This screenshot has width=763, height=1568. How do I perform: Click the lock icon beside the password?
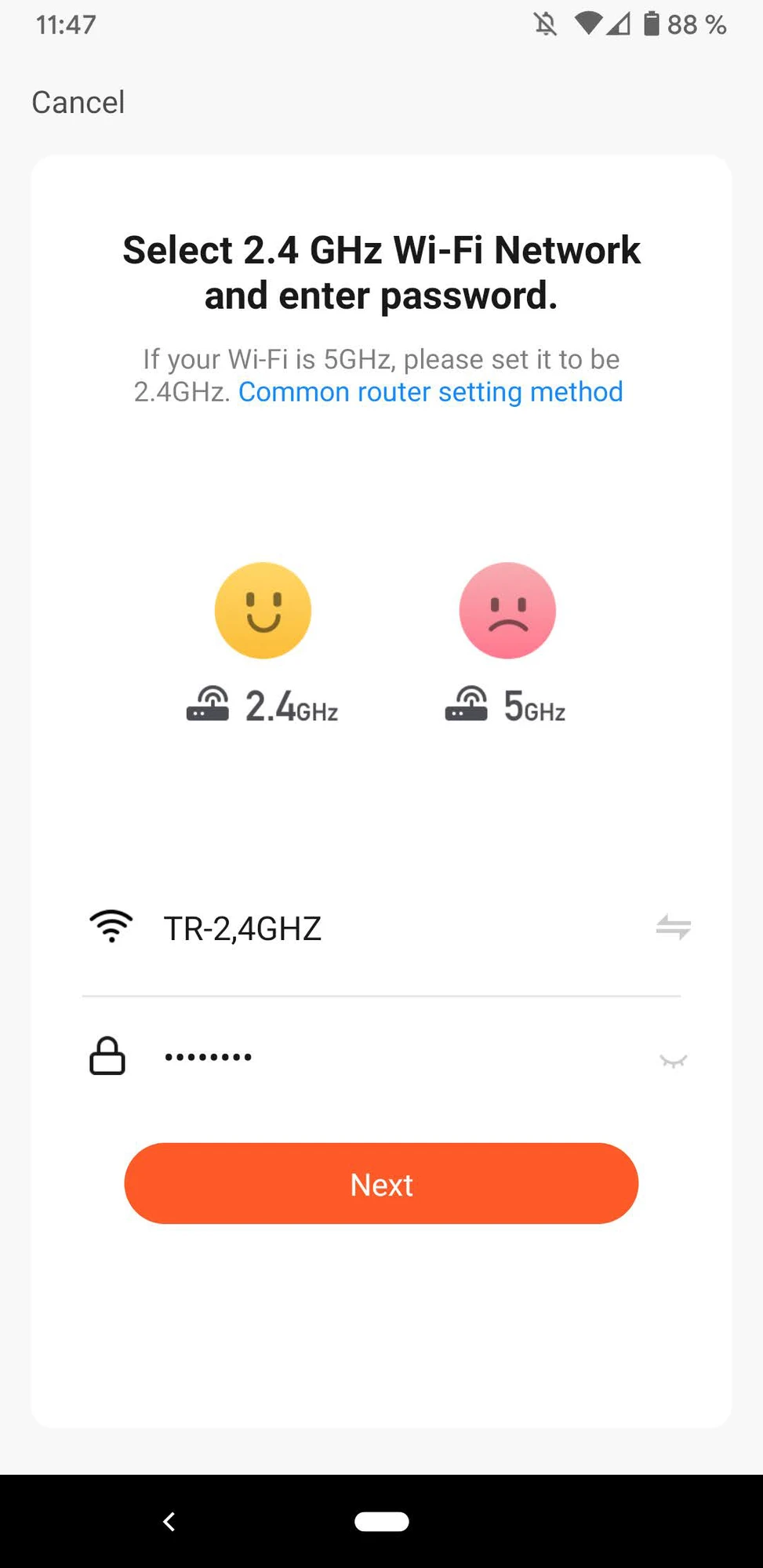coord(107,1055)
